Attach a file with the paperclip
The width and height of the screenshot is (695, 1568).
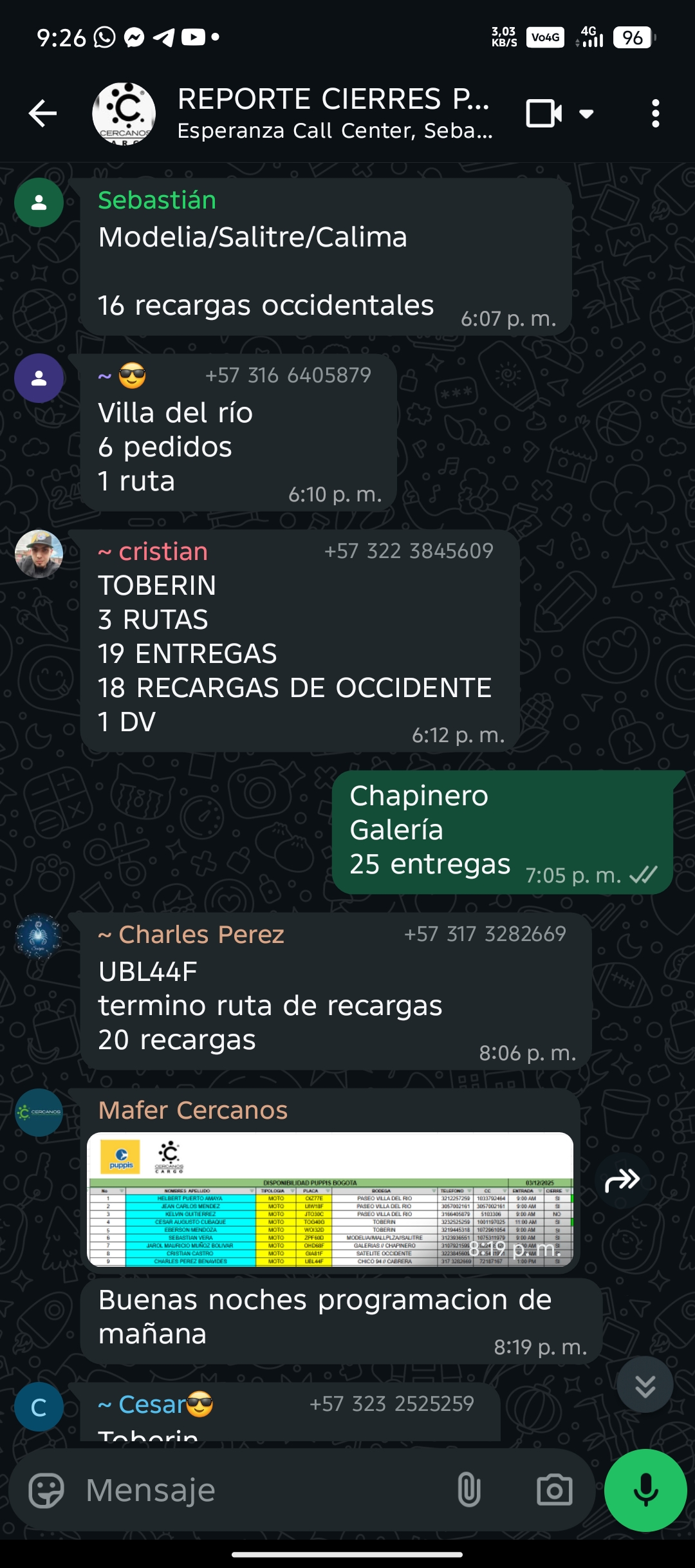[468, 1490]
